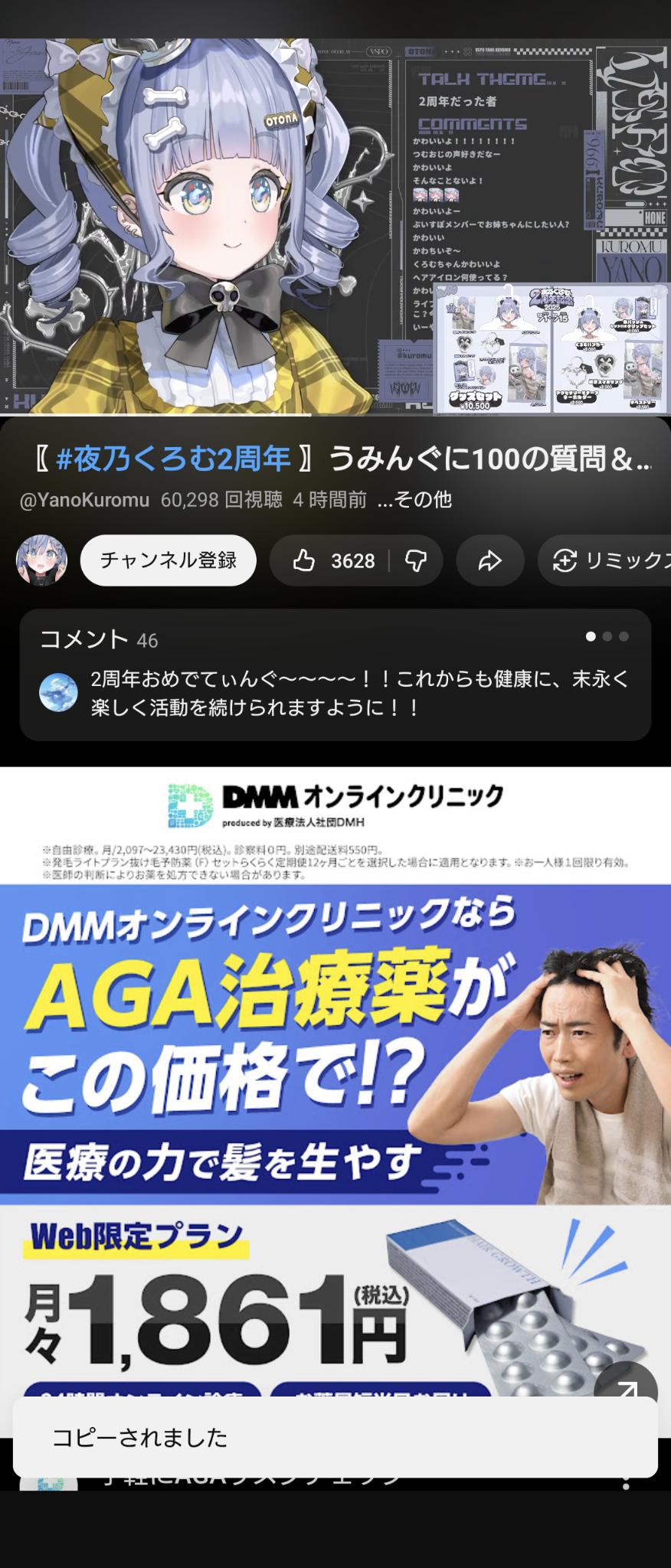Open YanoKuromu's channel avatar

41,560
